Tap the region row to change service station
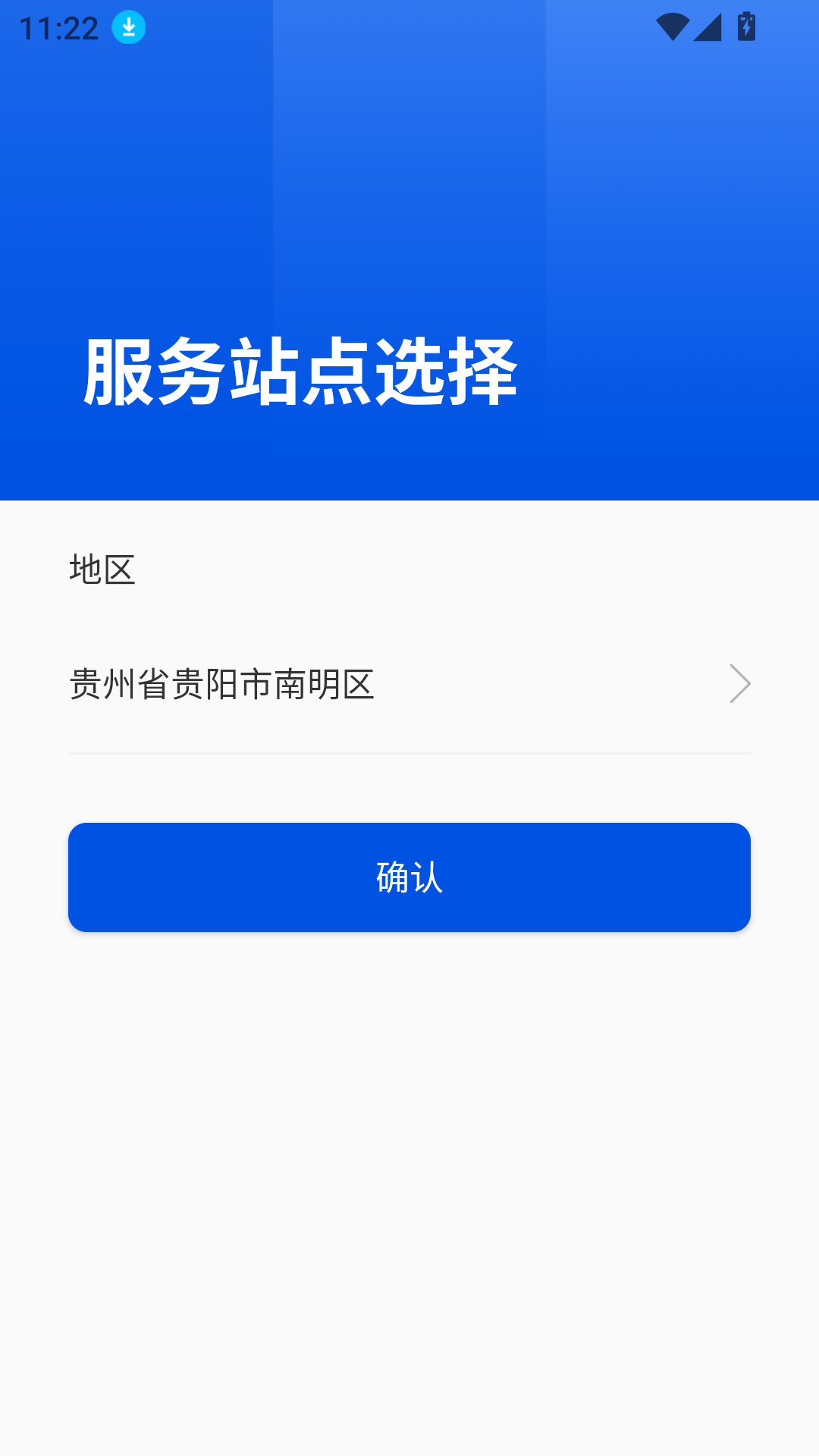This screenshot has height=1456, width=819. (x=409, y=682)
